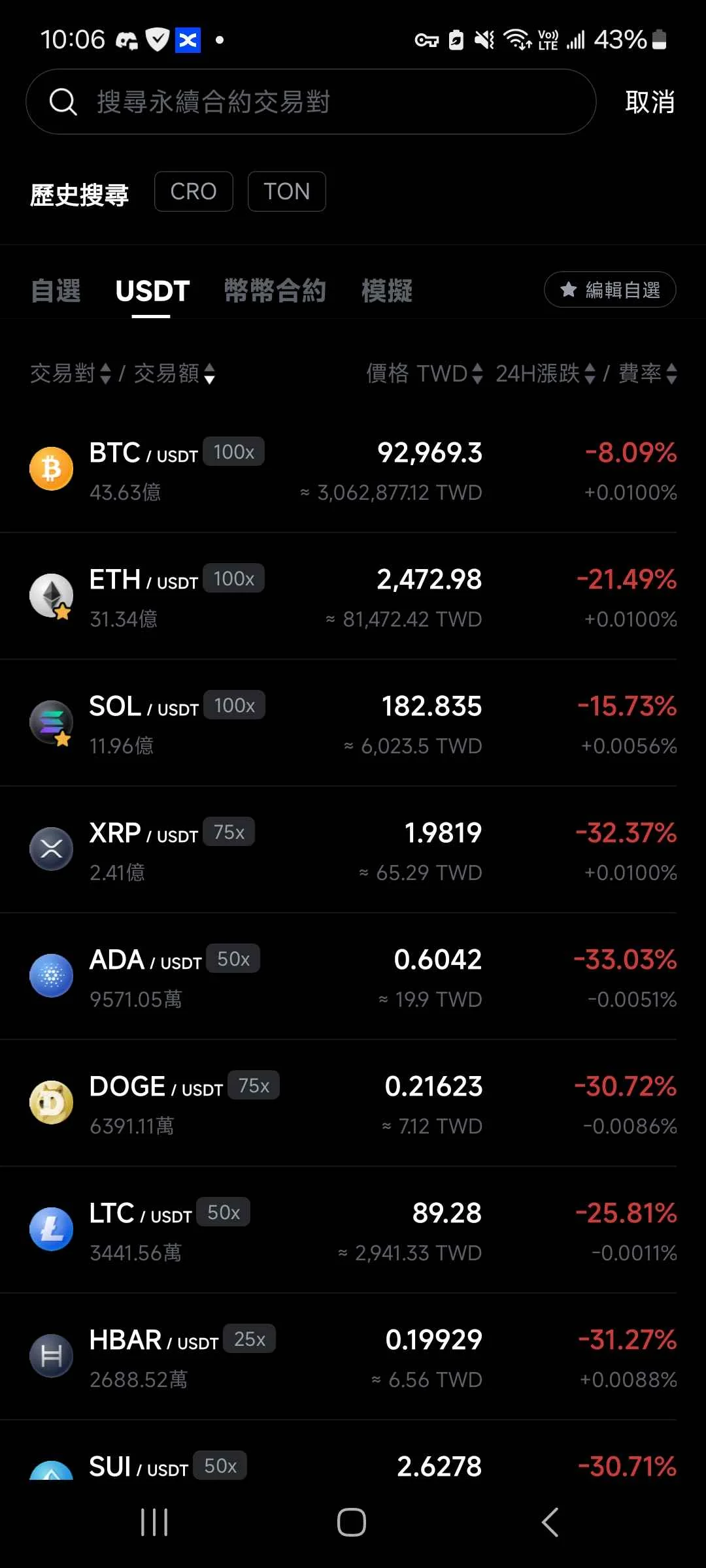Viewport: 706px width, 1568px height.
Task: Sort list by 費率 funding rate
Action: click(x=647, y=374)
